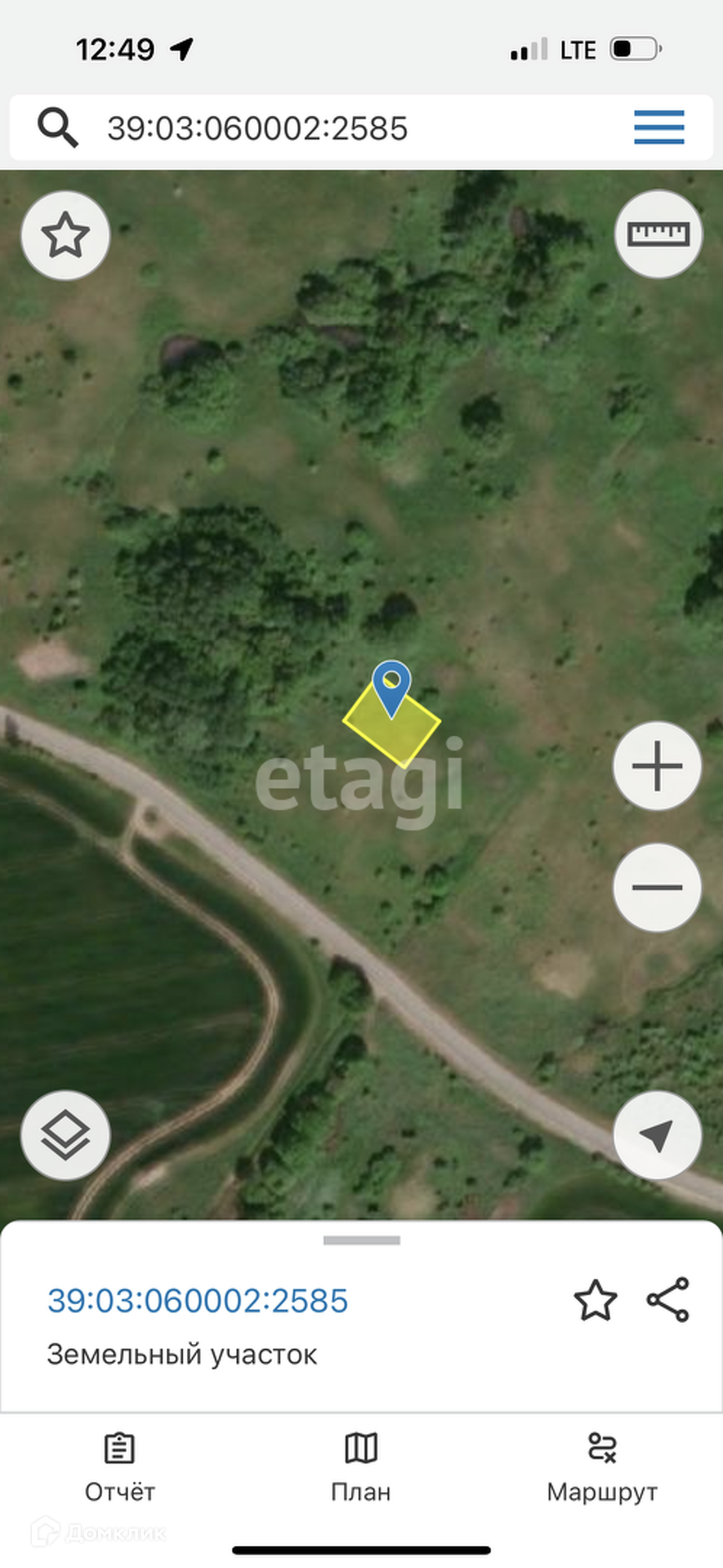723x1568 pixels.
Task: Open the Отчёт report section
Action: [x=120, y=1468]
